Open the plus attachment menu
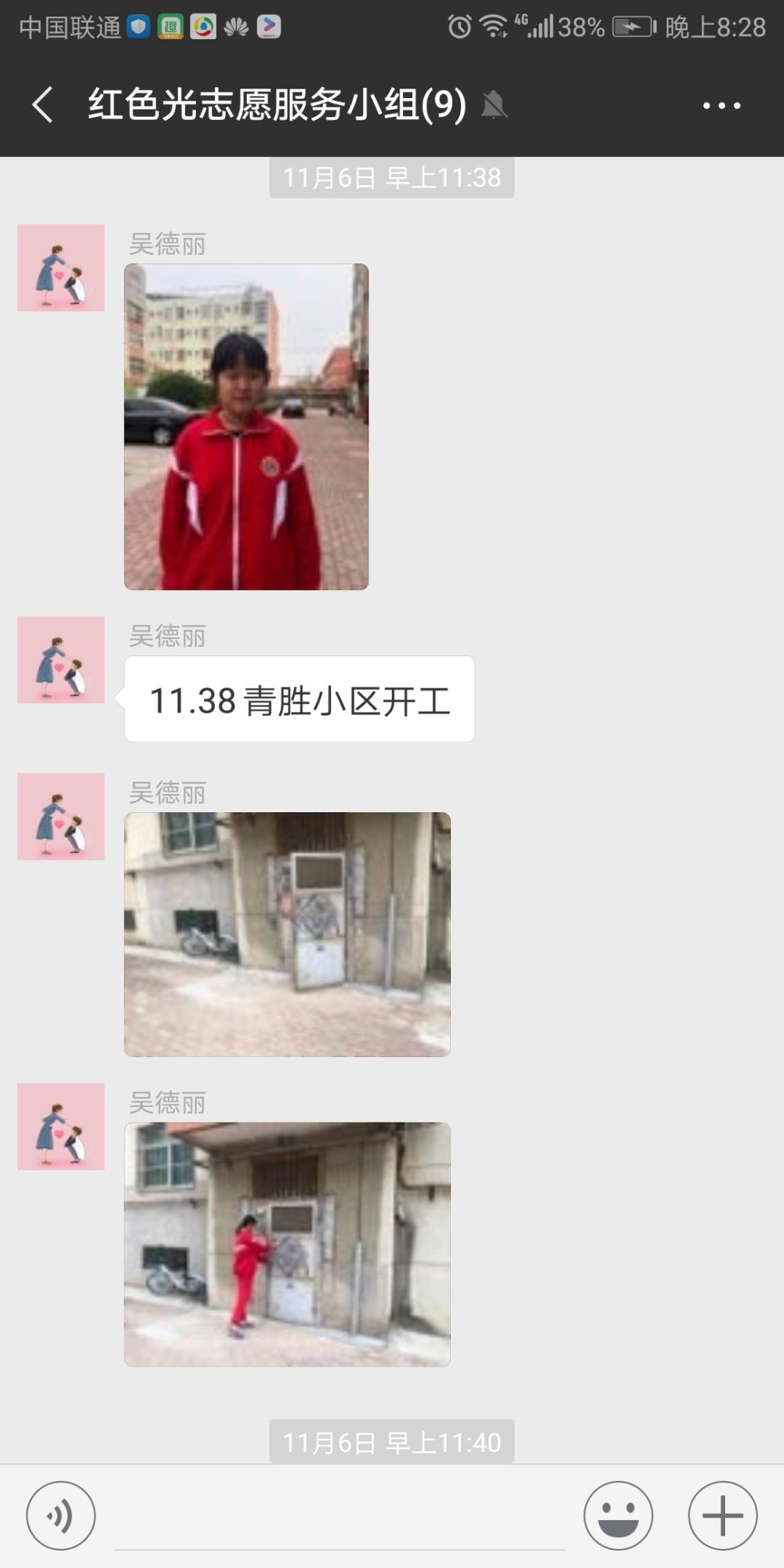Screen dimensions: 784x1568 [722, 1515]
